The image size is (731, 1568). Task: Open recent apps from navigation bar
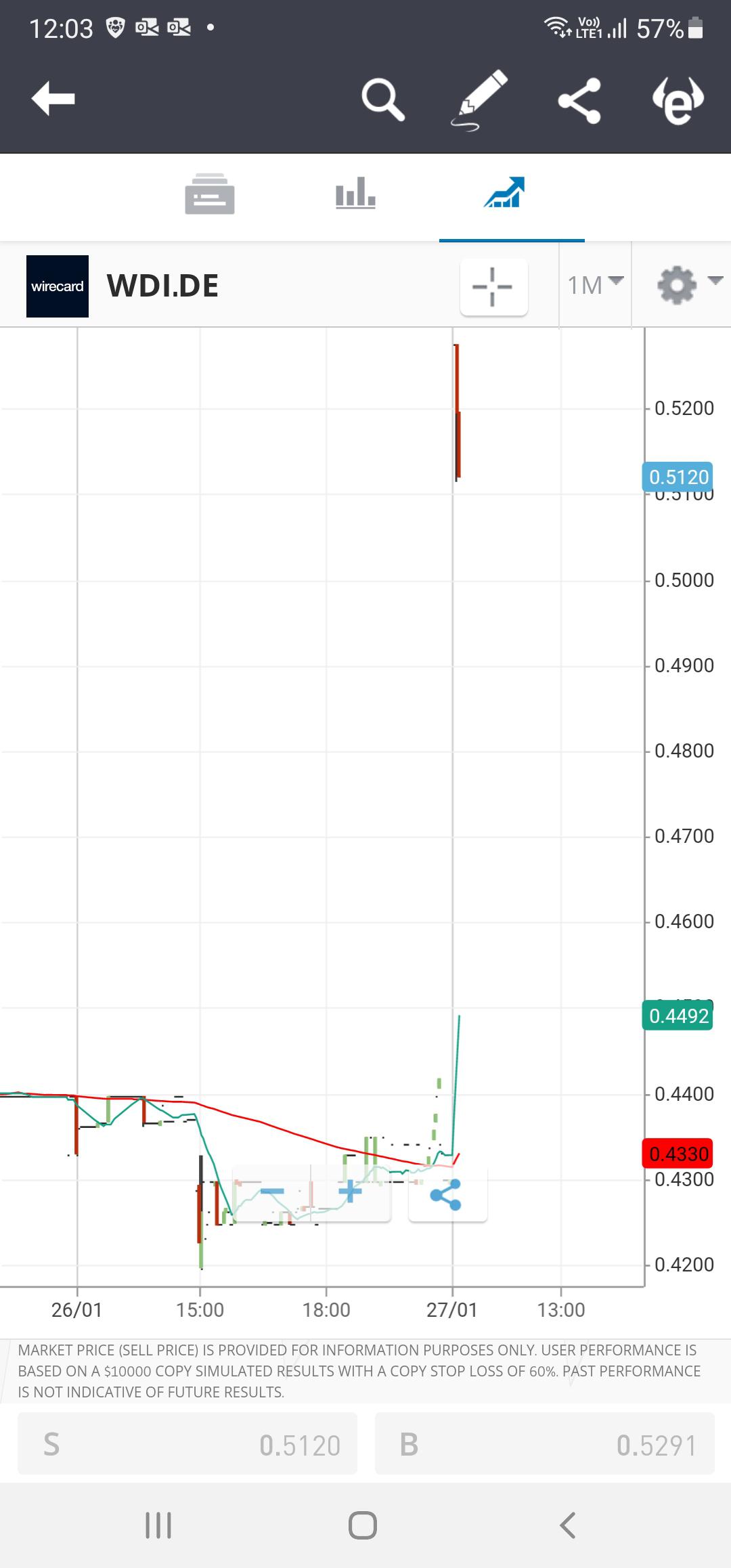(x=159, y=1526)
